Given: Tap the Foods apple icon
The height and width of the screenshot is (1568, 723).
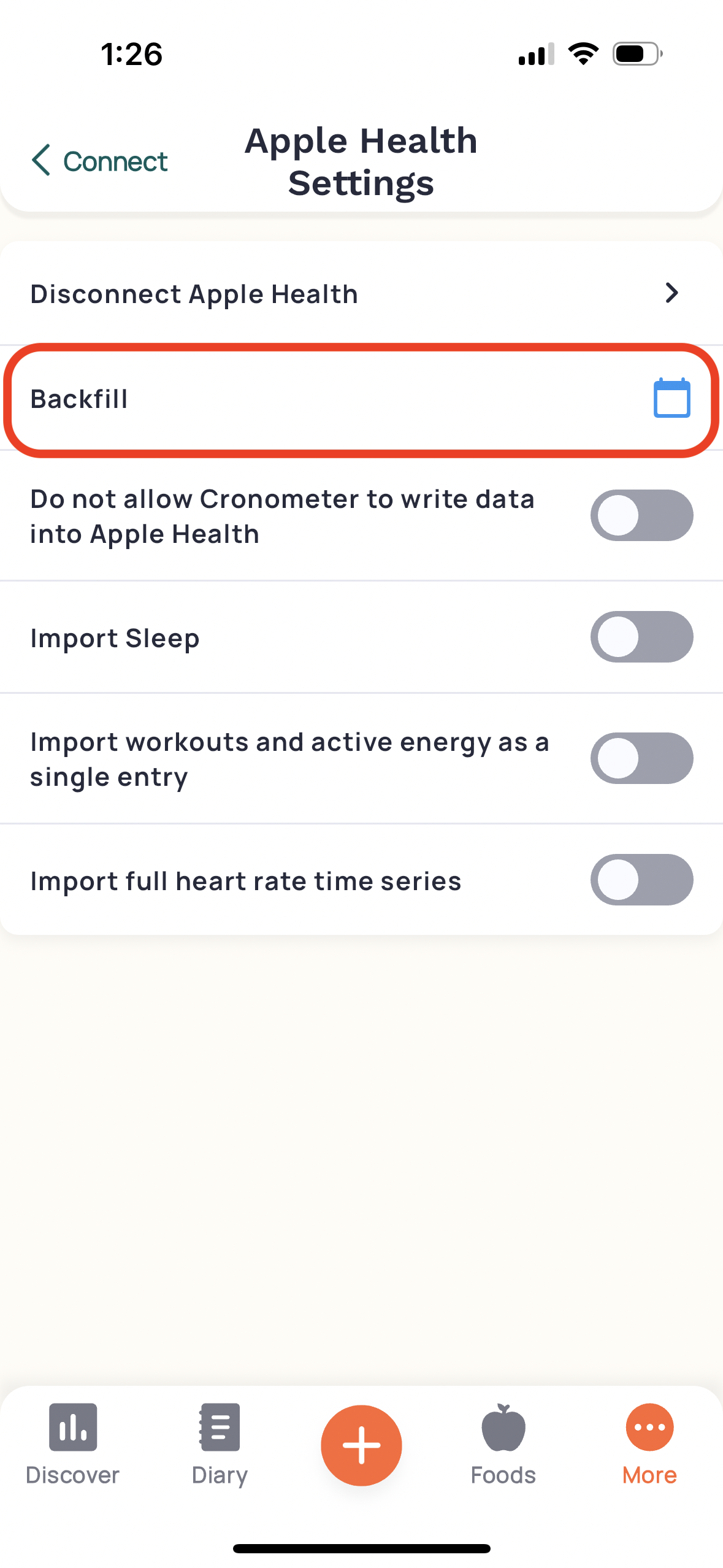Looking at the screenshot, I should click(x=502, y=1428).
